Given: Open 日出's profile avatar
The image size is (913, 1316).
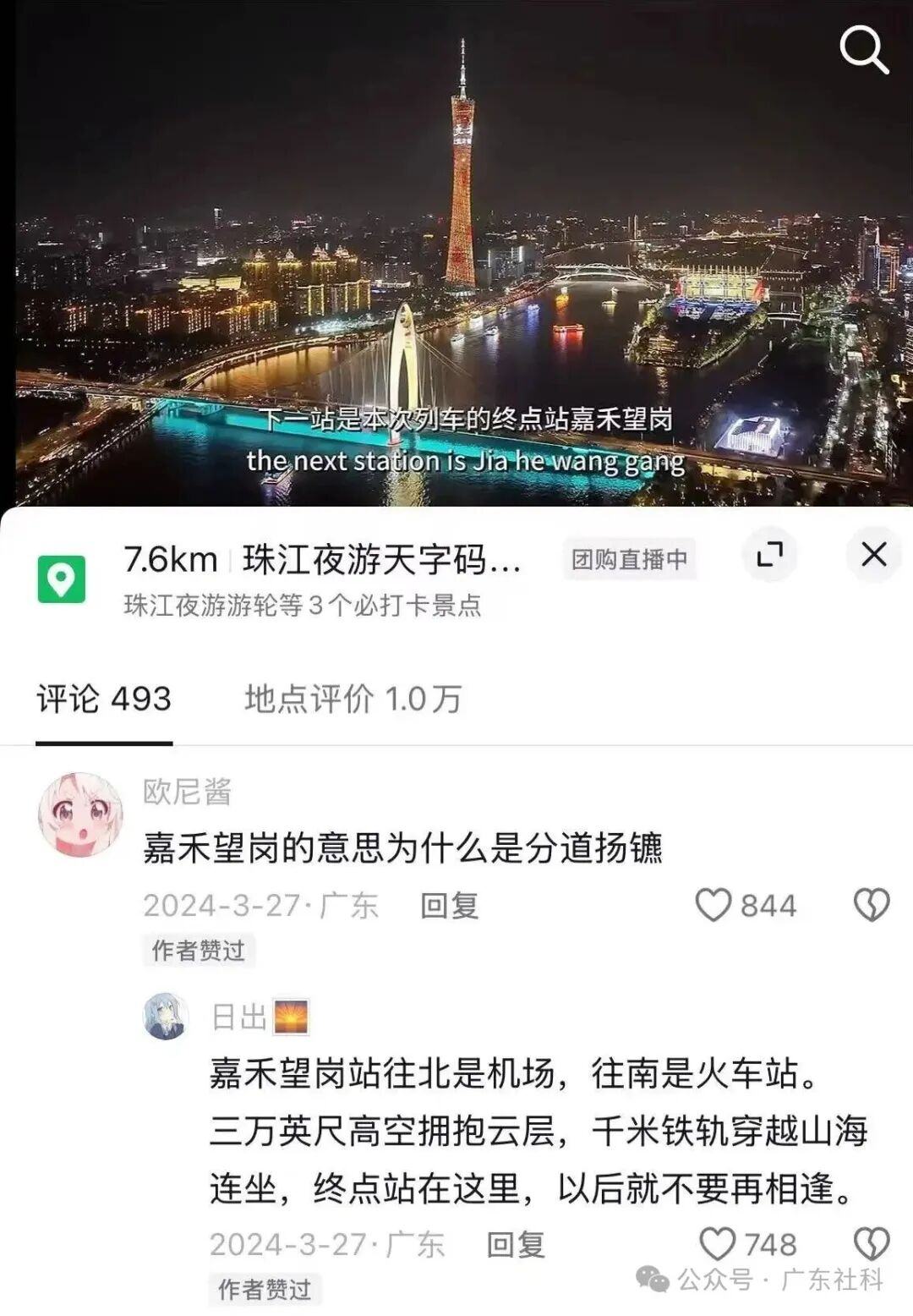Looking at the screenshot, I should pos(165,1016).
